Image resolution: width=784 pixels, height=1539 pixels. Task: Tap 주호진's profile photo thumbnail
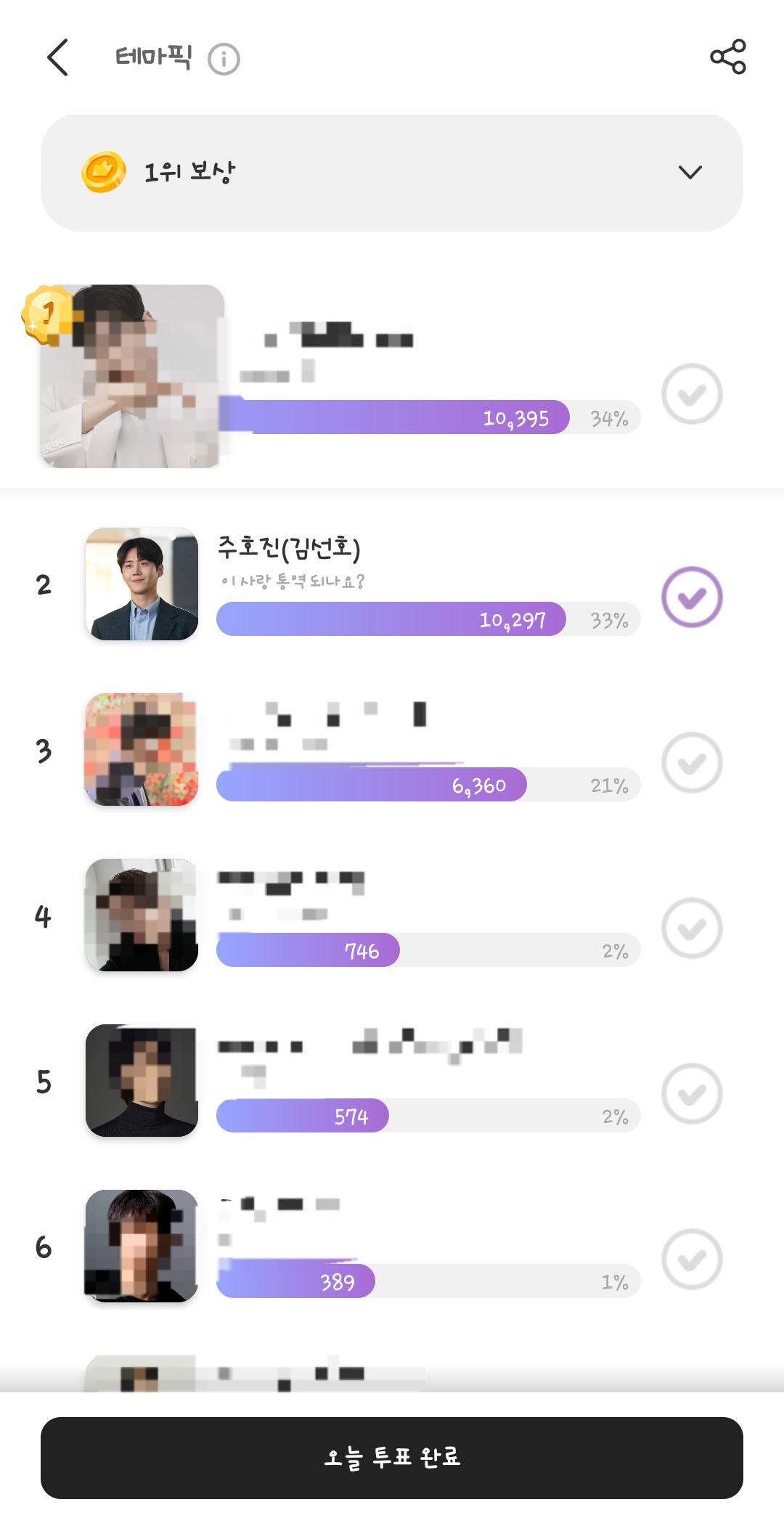(142, 584)
